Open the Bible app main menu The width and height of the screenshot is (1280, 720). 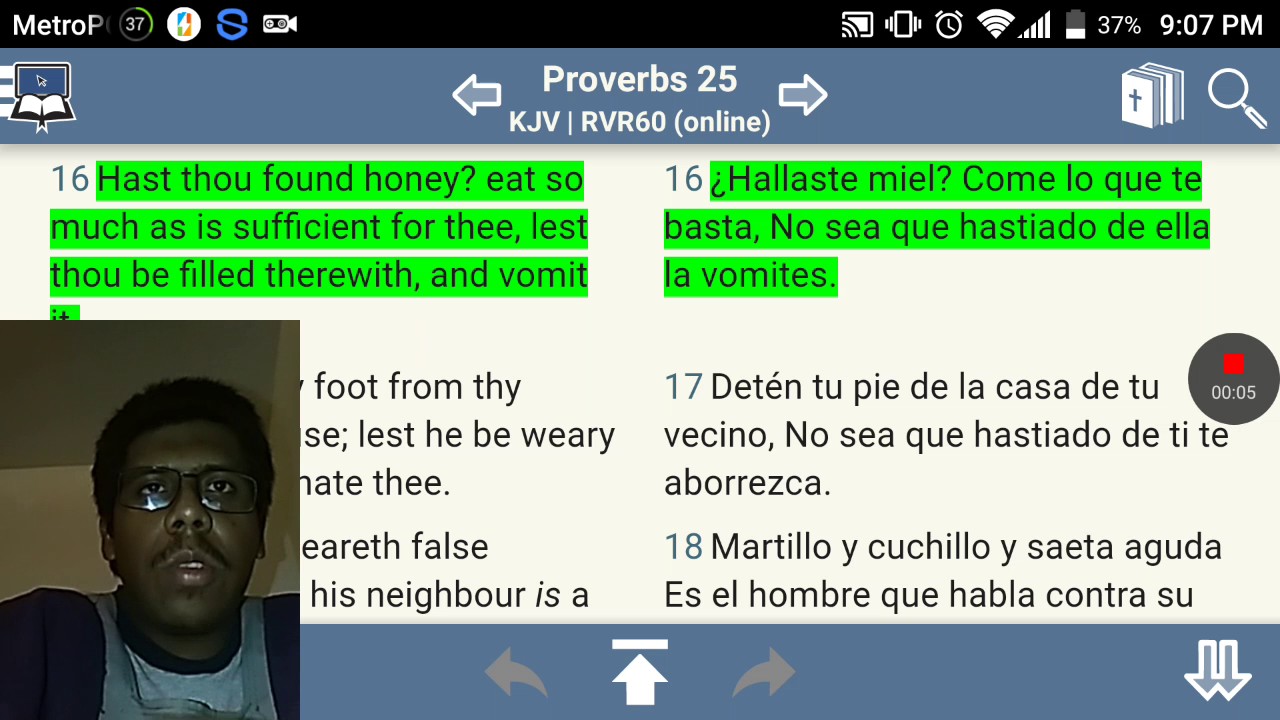[38, 96]
